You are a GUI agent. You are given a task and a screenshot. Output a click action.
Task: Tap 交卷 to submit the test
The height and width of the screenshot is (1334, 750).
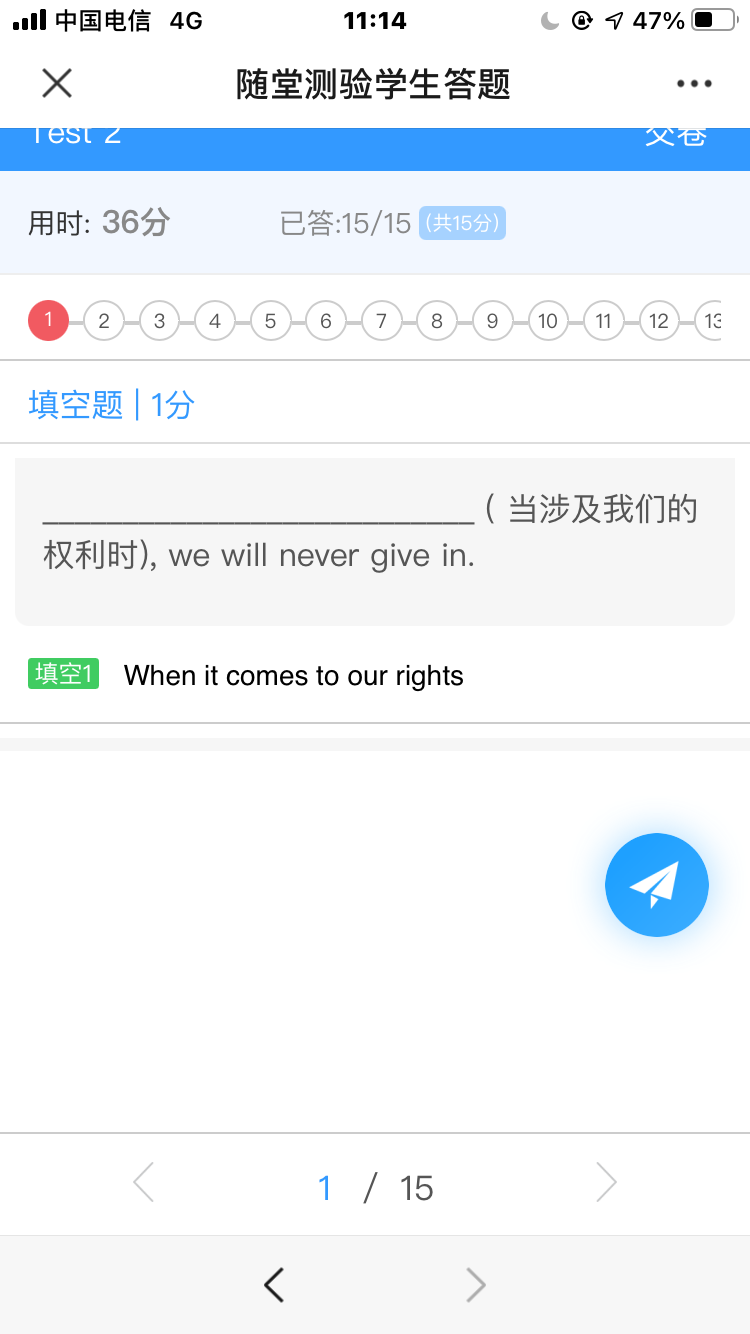(x=676, y=135)
